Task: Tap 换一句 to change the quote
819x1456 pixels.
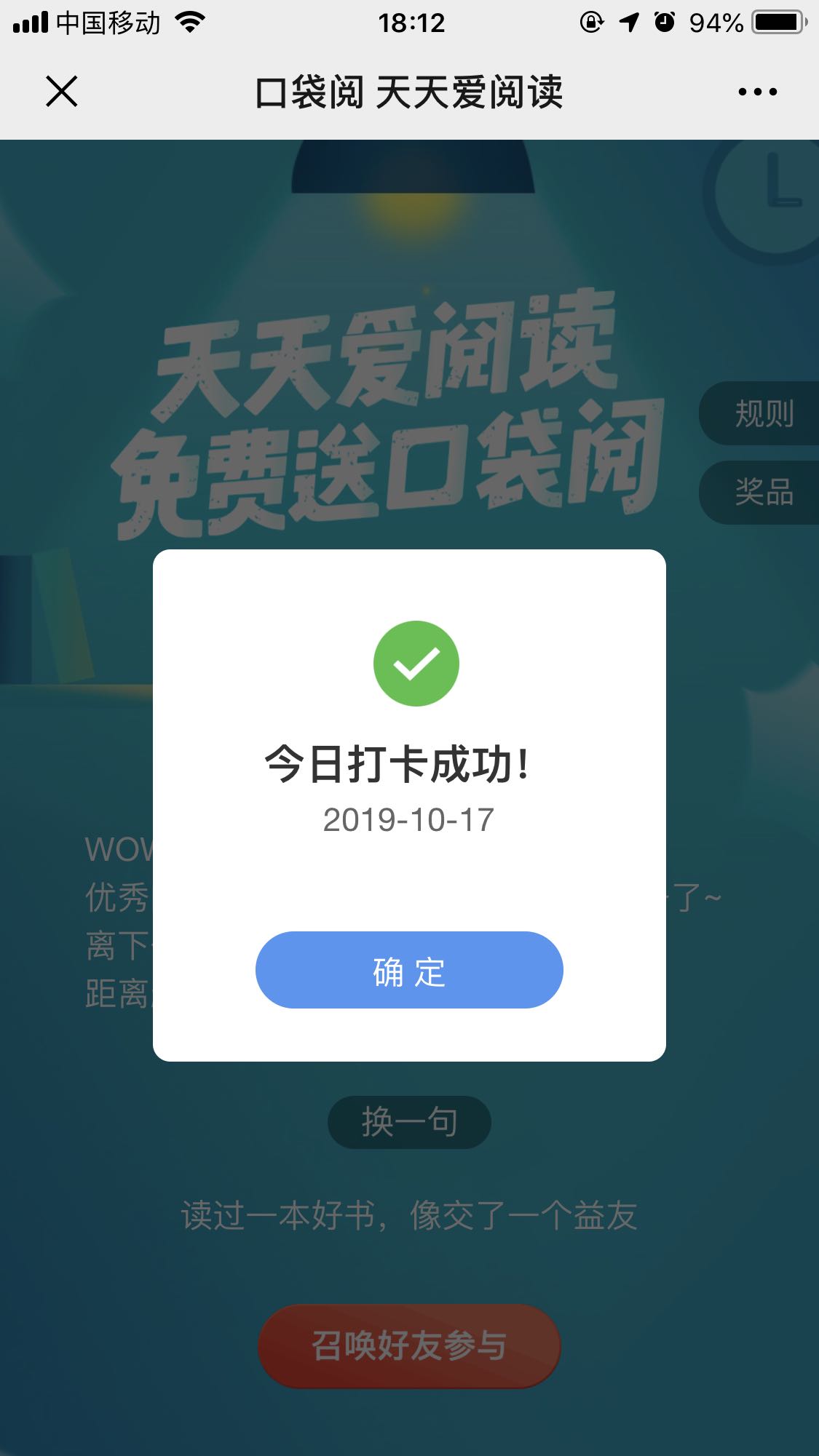Action: click(409, 1122)
